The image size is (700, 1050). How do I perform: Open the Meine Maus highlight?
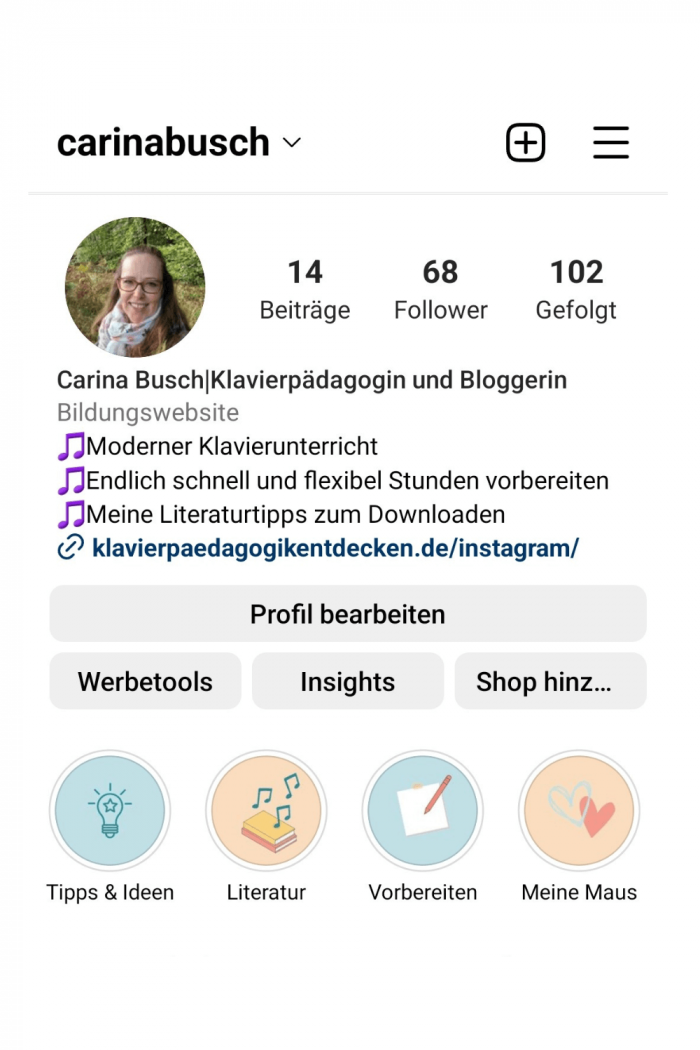point(579,811)
